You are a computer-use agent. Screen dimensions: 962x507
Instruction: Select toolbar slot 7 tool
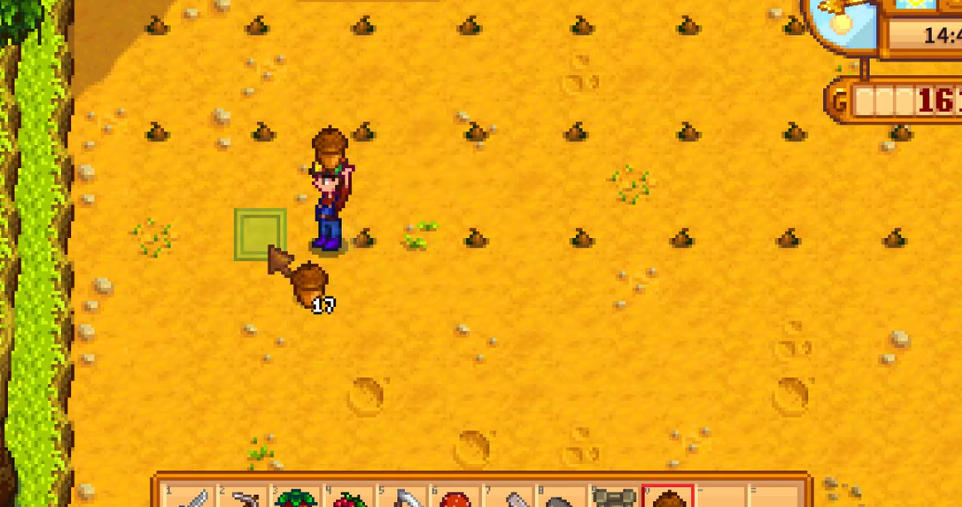coord(509,498)
